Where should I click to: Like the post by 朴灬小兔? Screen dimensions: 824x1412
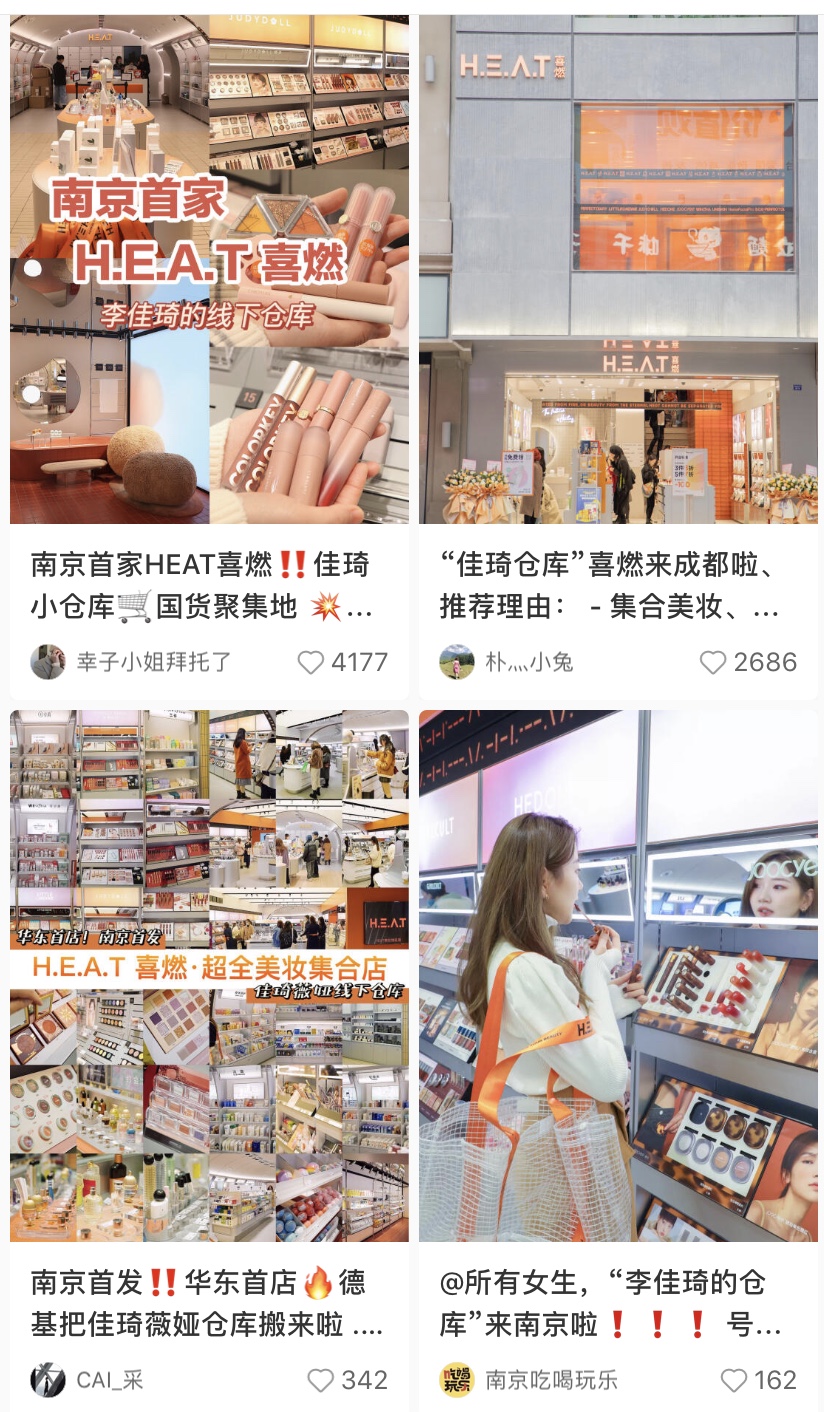coord(713,662)
